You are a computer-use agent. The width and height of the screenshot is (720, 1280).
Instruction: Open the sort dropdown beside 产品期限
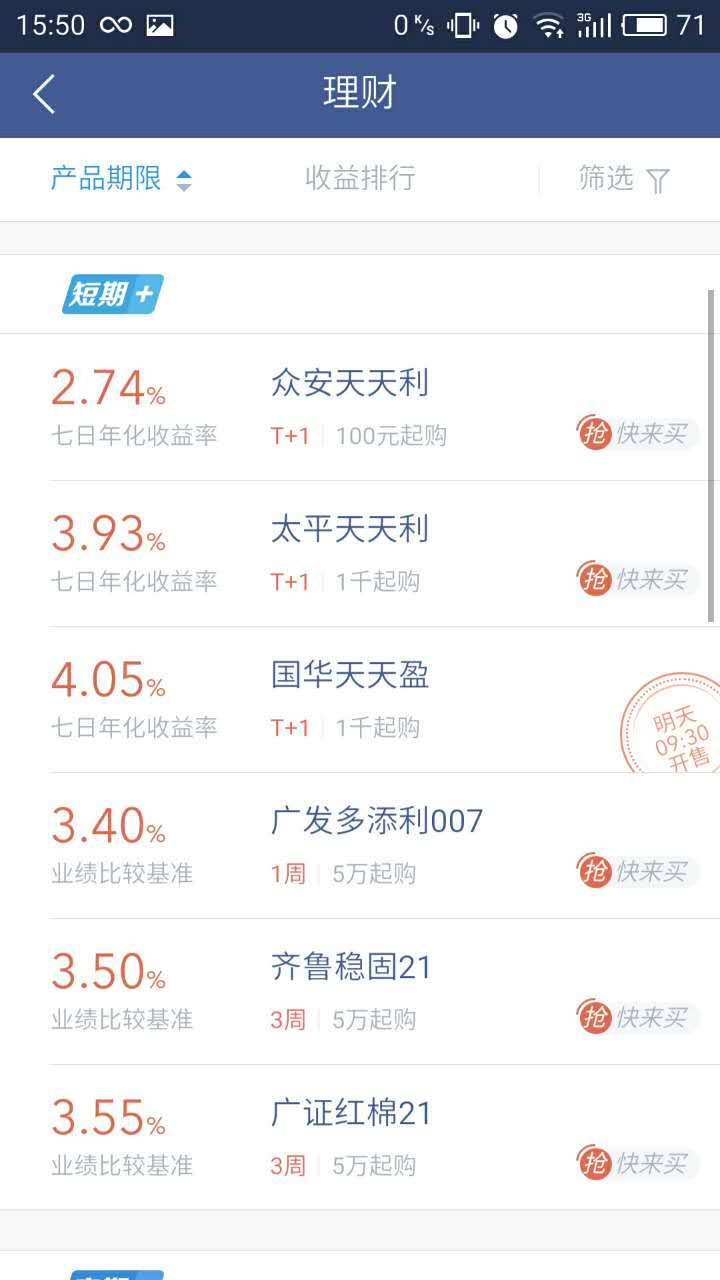(186, 180)
